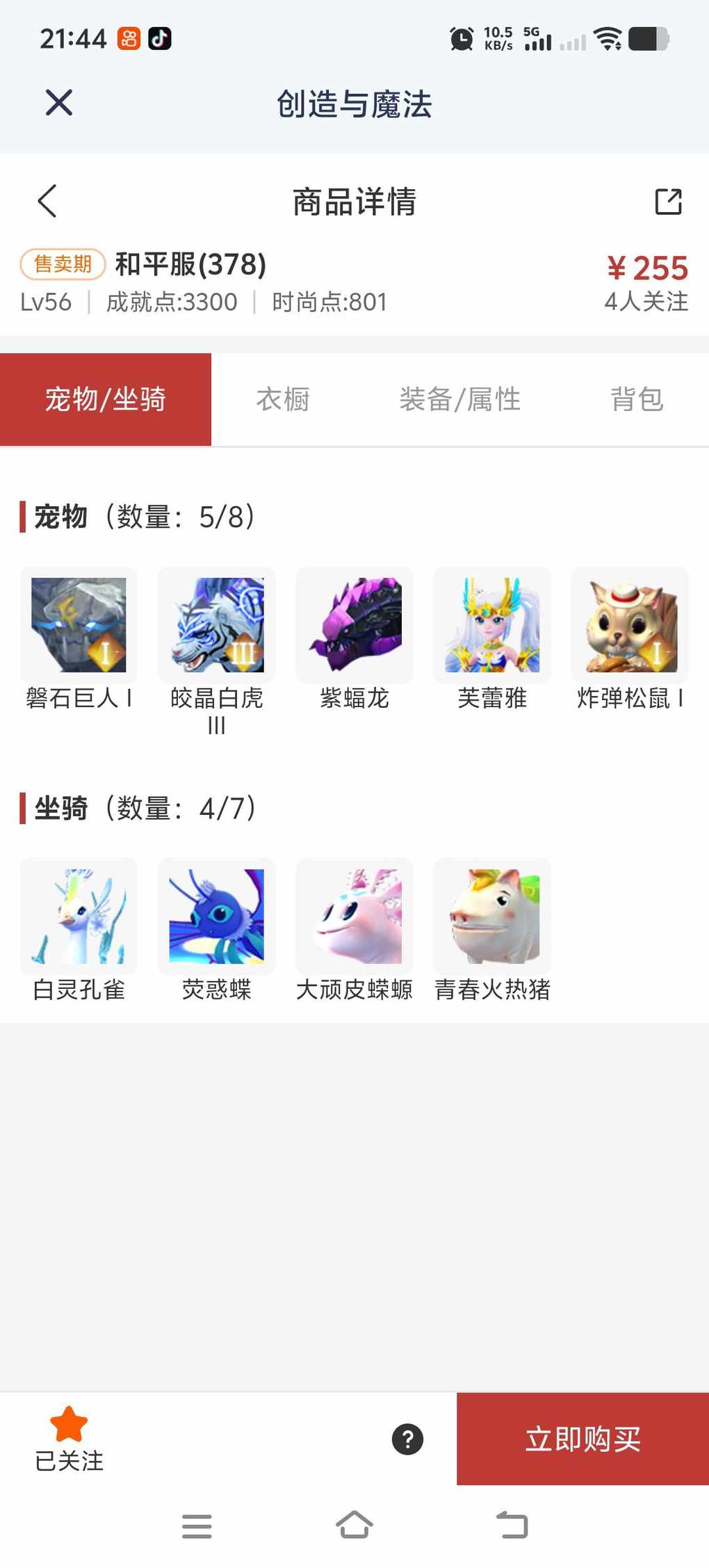Go back from 商品详情
Screen dimensions: 709x1568
point(47,202)
